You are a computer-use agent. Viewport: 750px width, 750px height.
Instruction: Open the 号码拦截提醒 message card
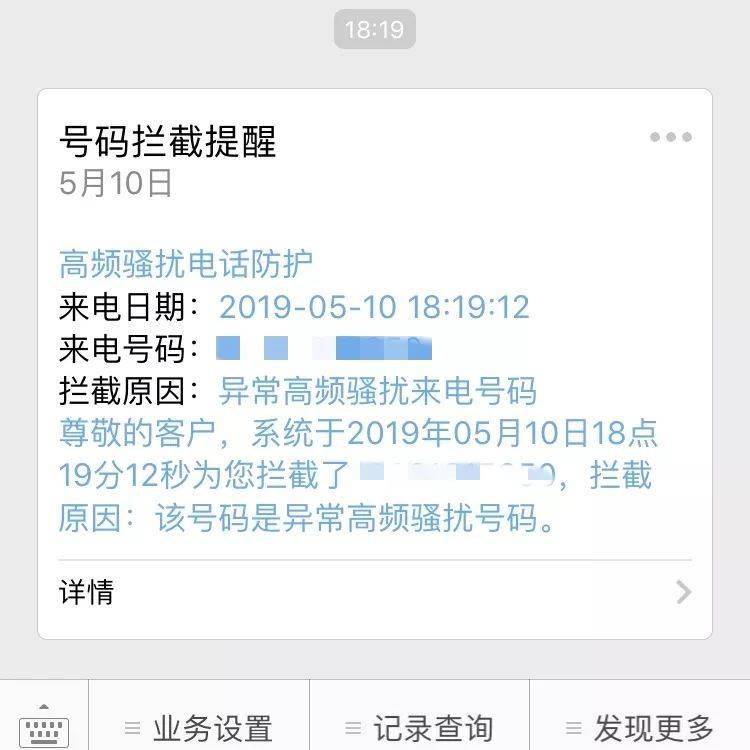pyautogui.click(x=168, y=143)
